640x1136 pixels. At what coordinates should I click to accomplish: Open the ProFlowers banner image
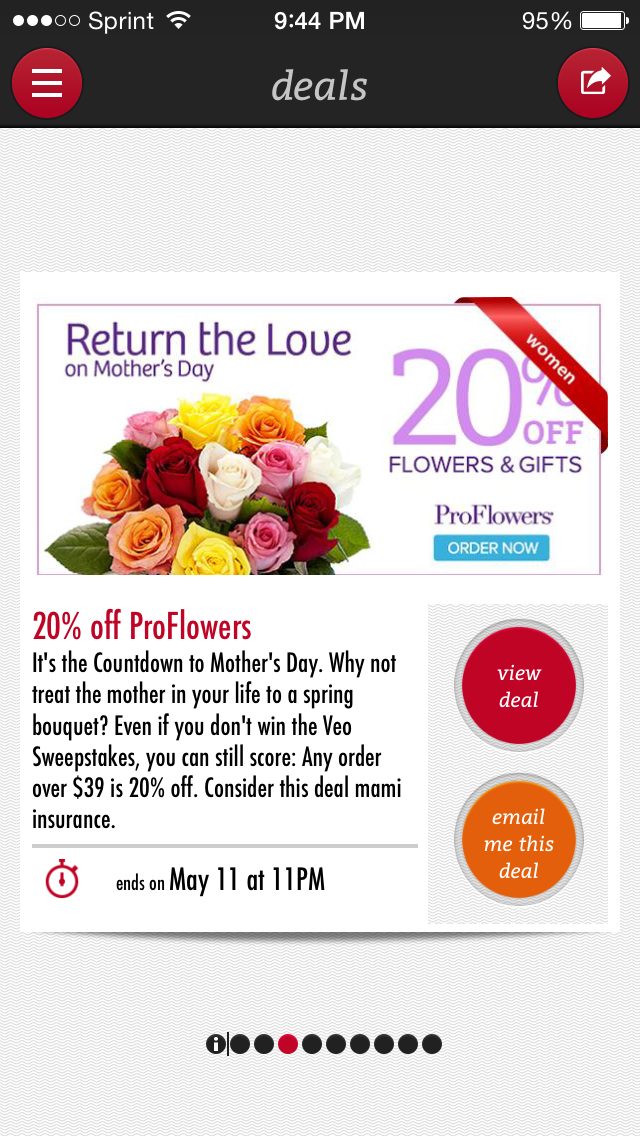pyautogui.click(x=319, y=439)
